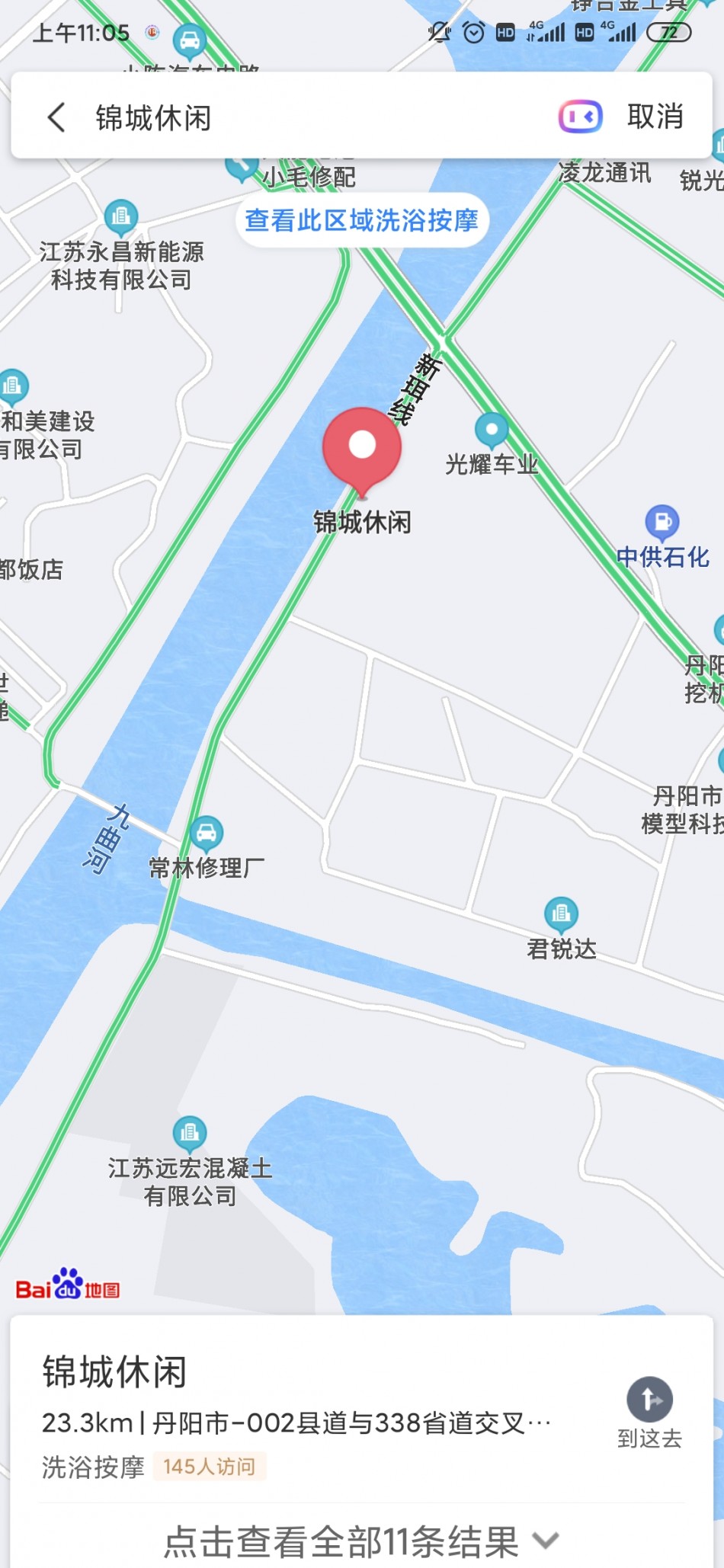This screenshot has height=1568, width=724.
Task: Open 常林修理厂 map marker
Action: [x=207, y=834]
